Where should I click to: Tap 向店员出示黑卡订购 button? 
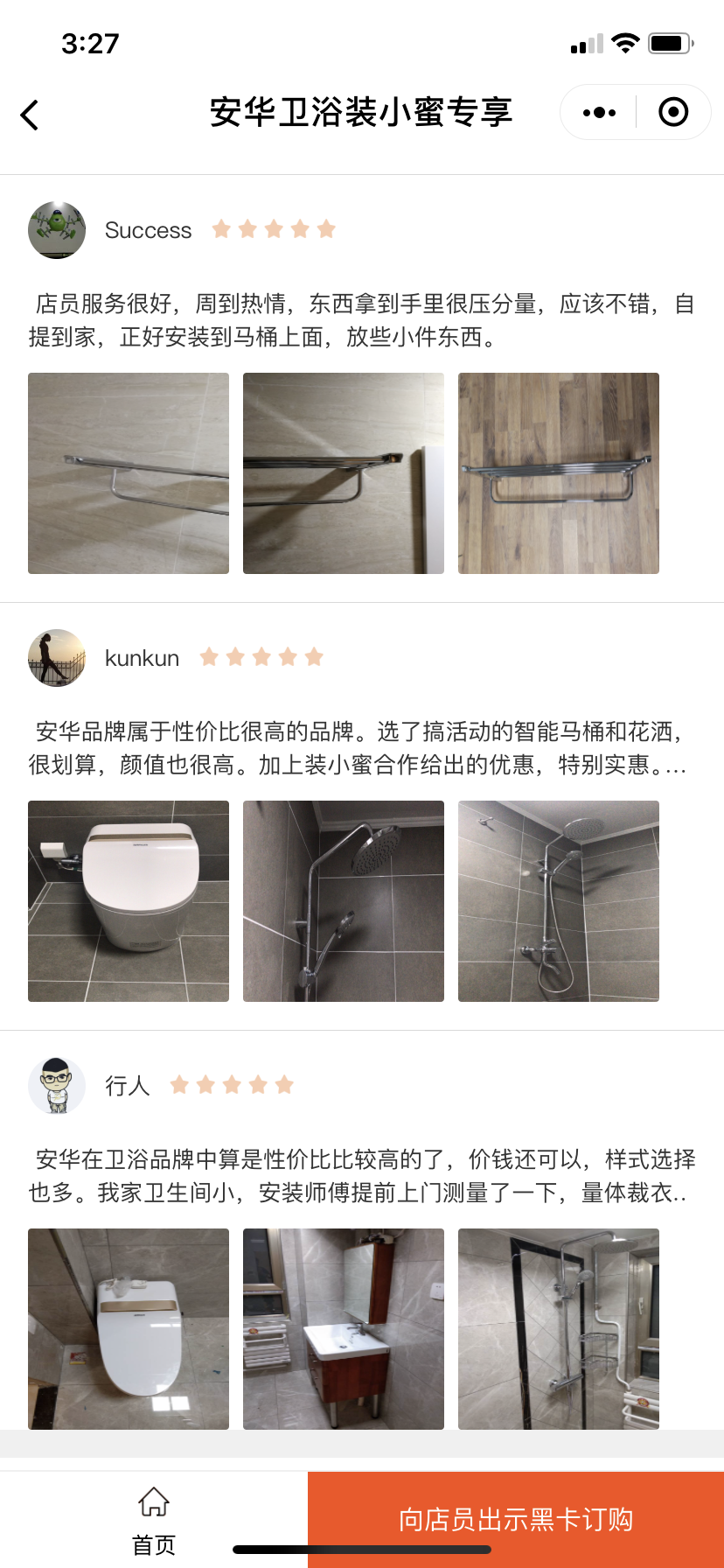[516, 1520]
